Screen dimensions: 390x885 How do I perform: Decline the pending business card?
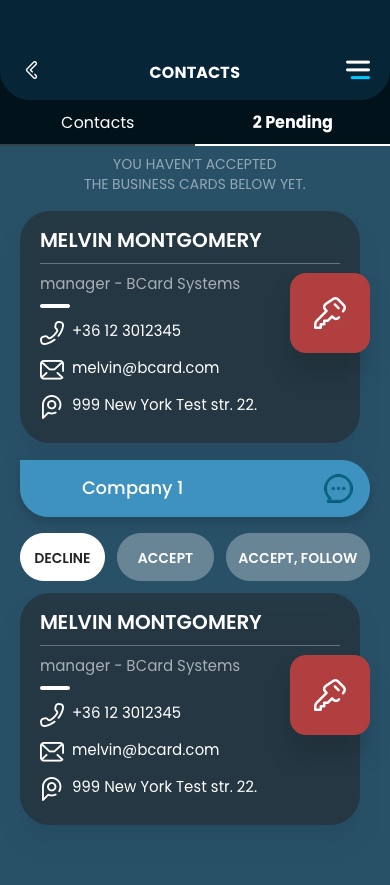tap(63, 558)
